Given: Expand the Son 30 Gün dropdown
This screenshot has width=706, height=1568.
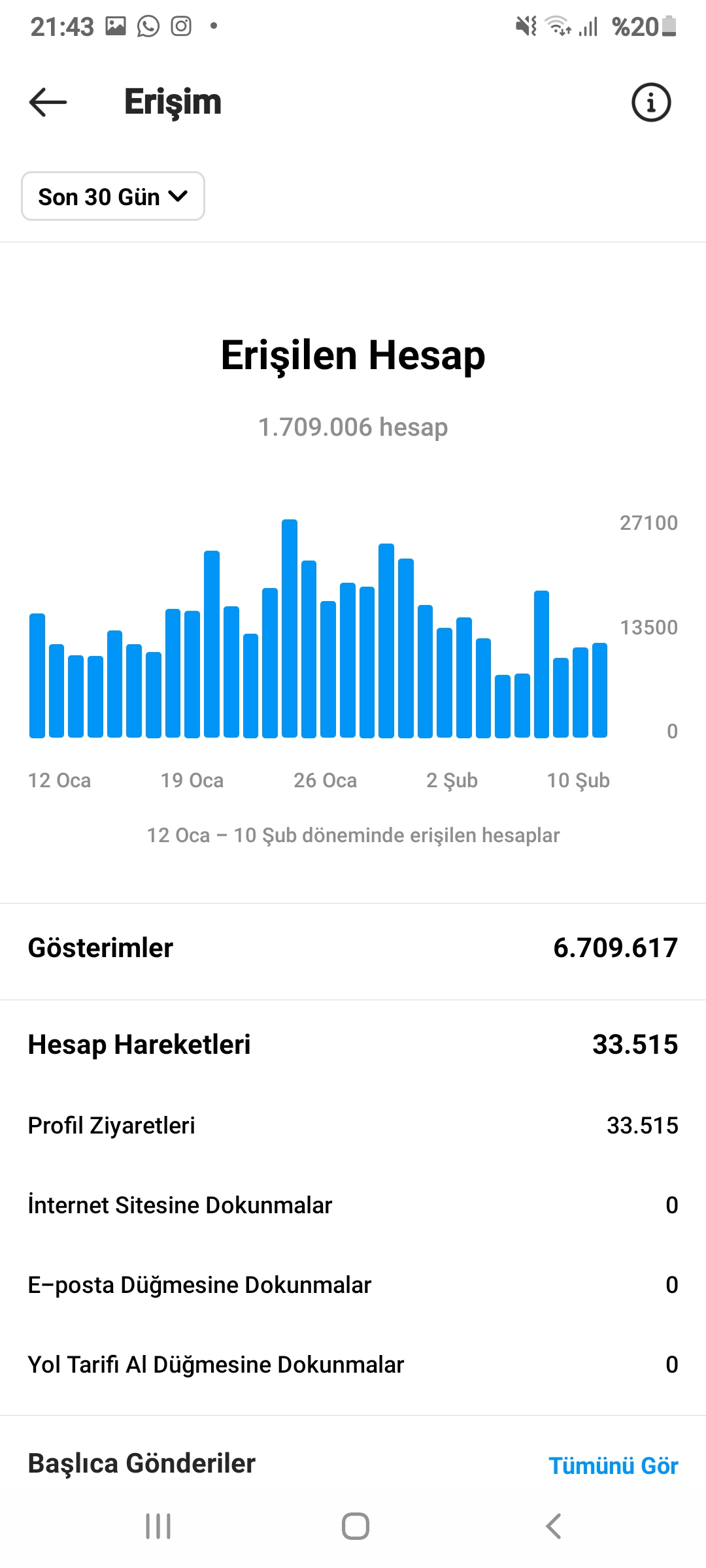Looking at the screenshot, I should pos(113,196).
